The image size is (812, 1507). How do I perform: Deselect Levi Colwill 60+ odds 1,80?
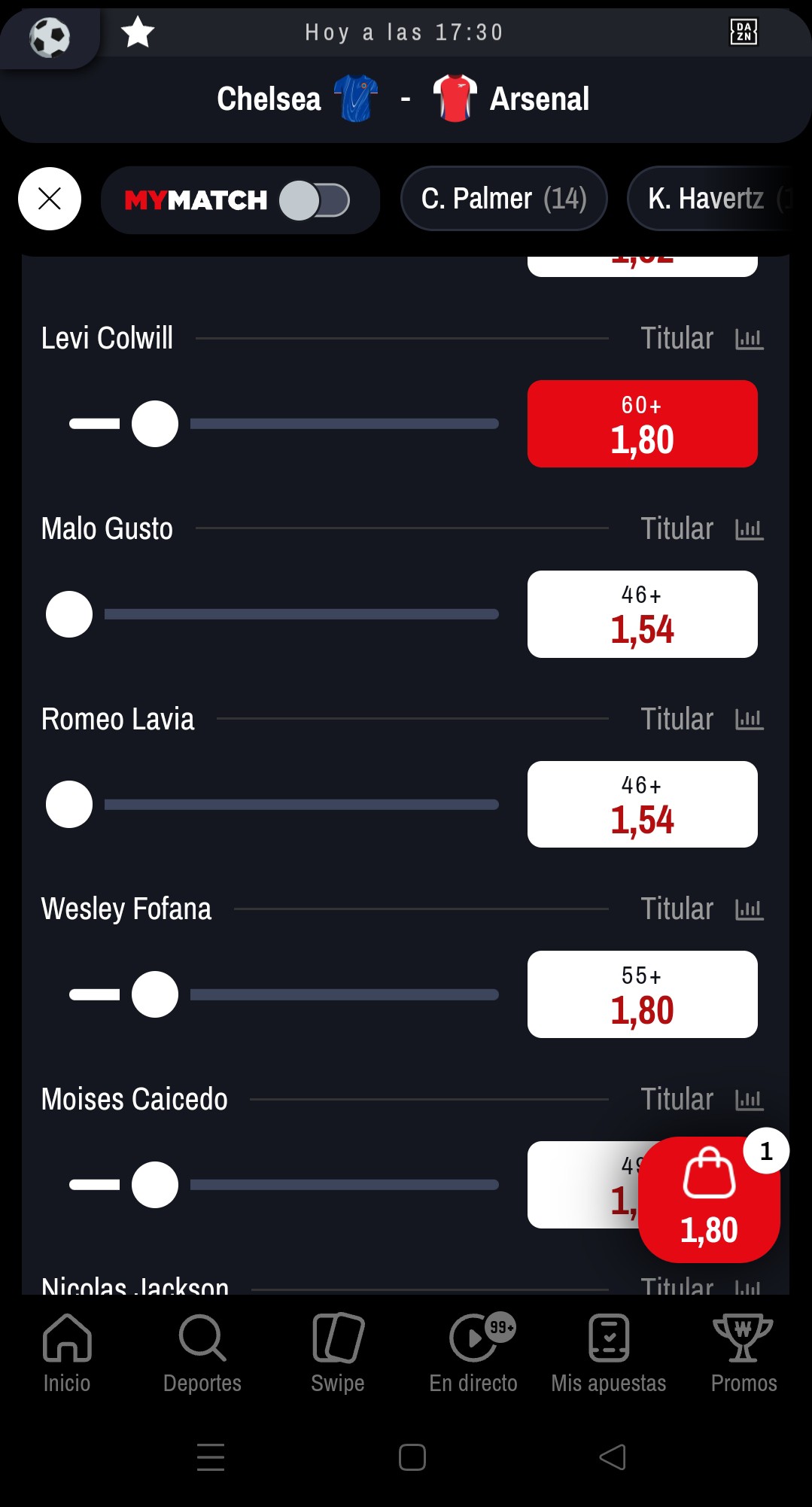642,424
